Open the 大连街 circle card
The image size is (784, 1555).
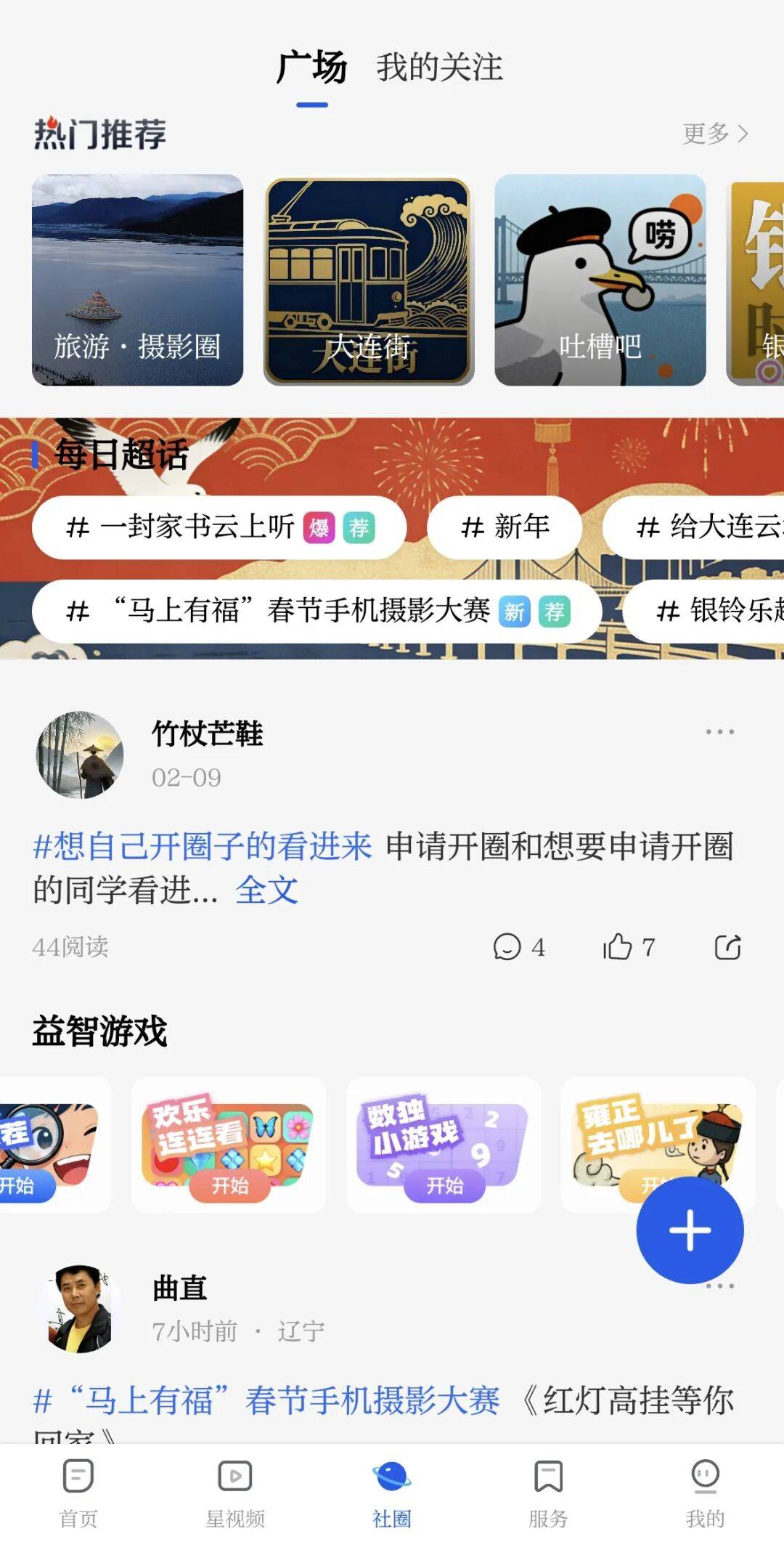pyautogui.click(x=369, y=280)
